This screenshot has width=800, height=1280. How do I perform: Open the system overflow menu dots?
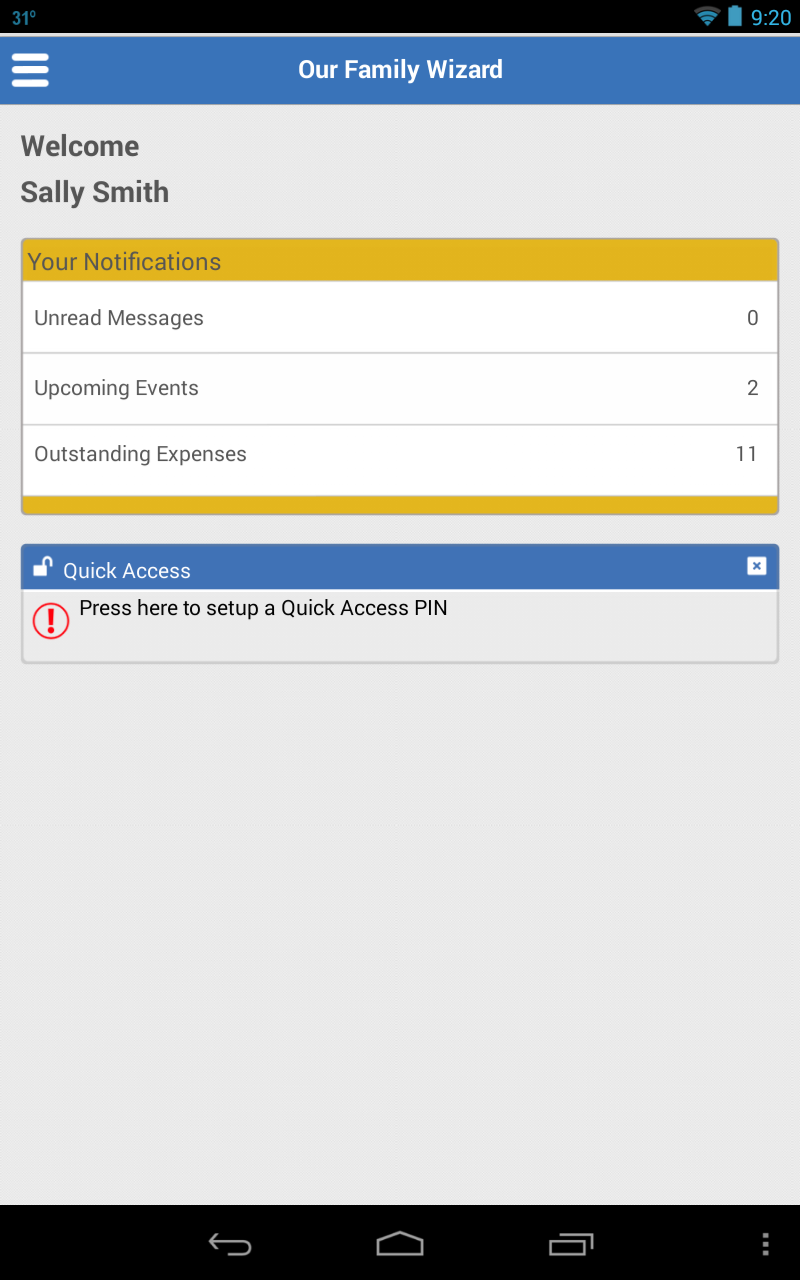pyautogui.click(x=765, y=1244)
